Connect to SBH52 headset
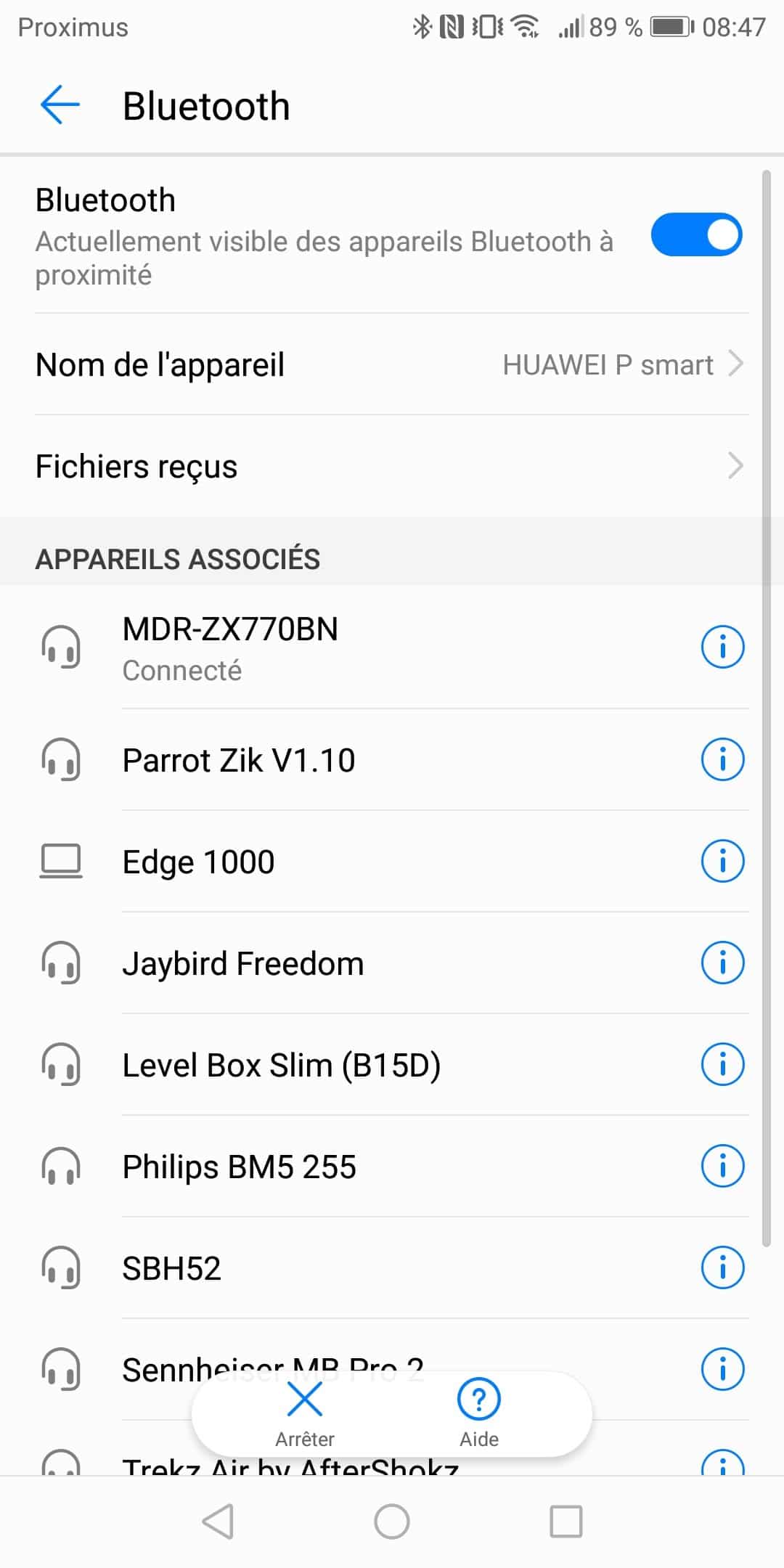Screen dimensions: 784x1568 click(x=363, y=1268)
